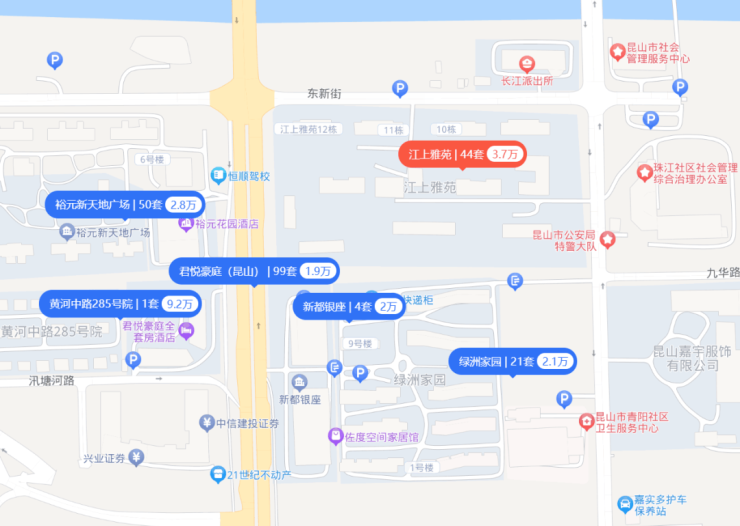View the 新都银座 4套 listings
This screenshot has width=740, height=526.
tap(349, 307)
